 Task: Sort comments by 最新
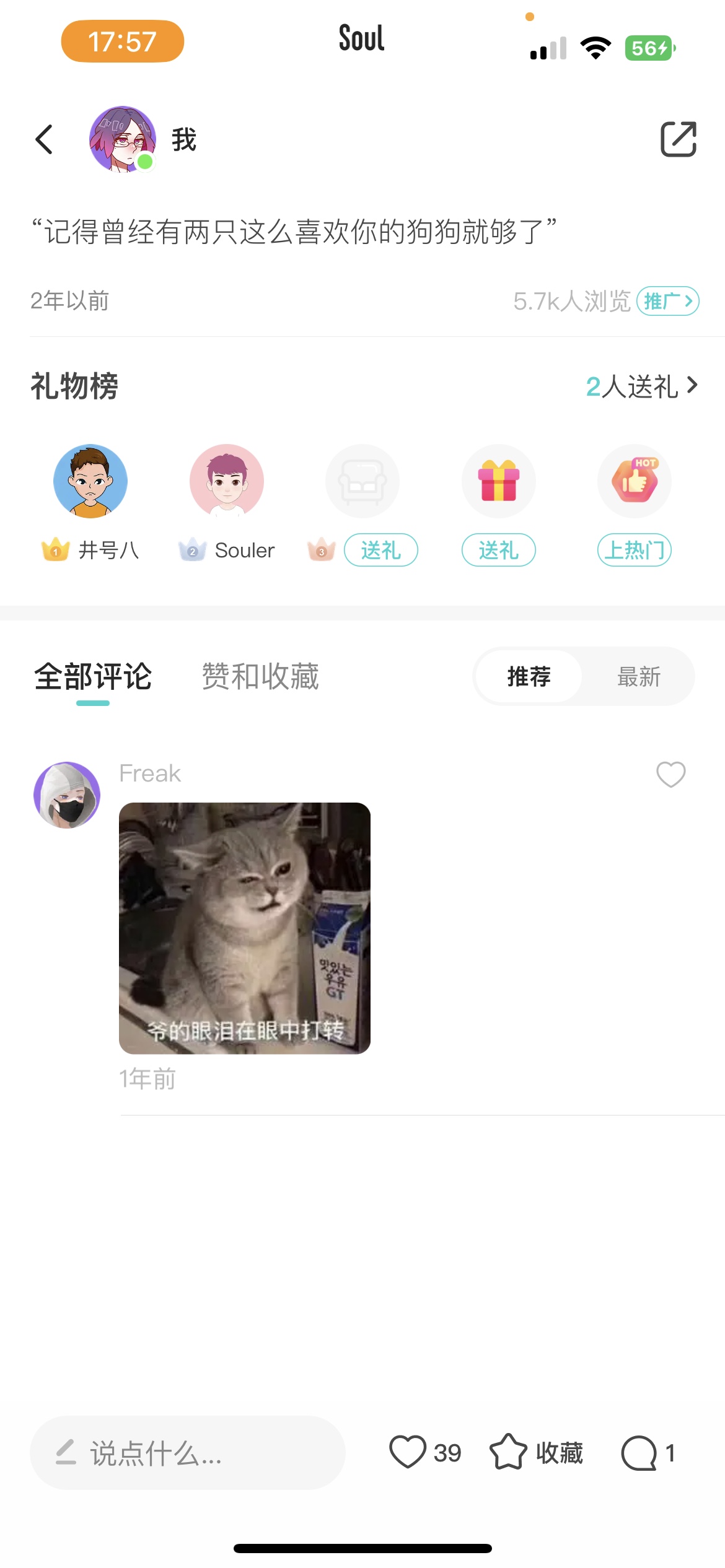point(639,677)
